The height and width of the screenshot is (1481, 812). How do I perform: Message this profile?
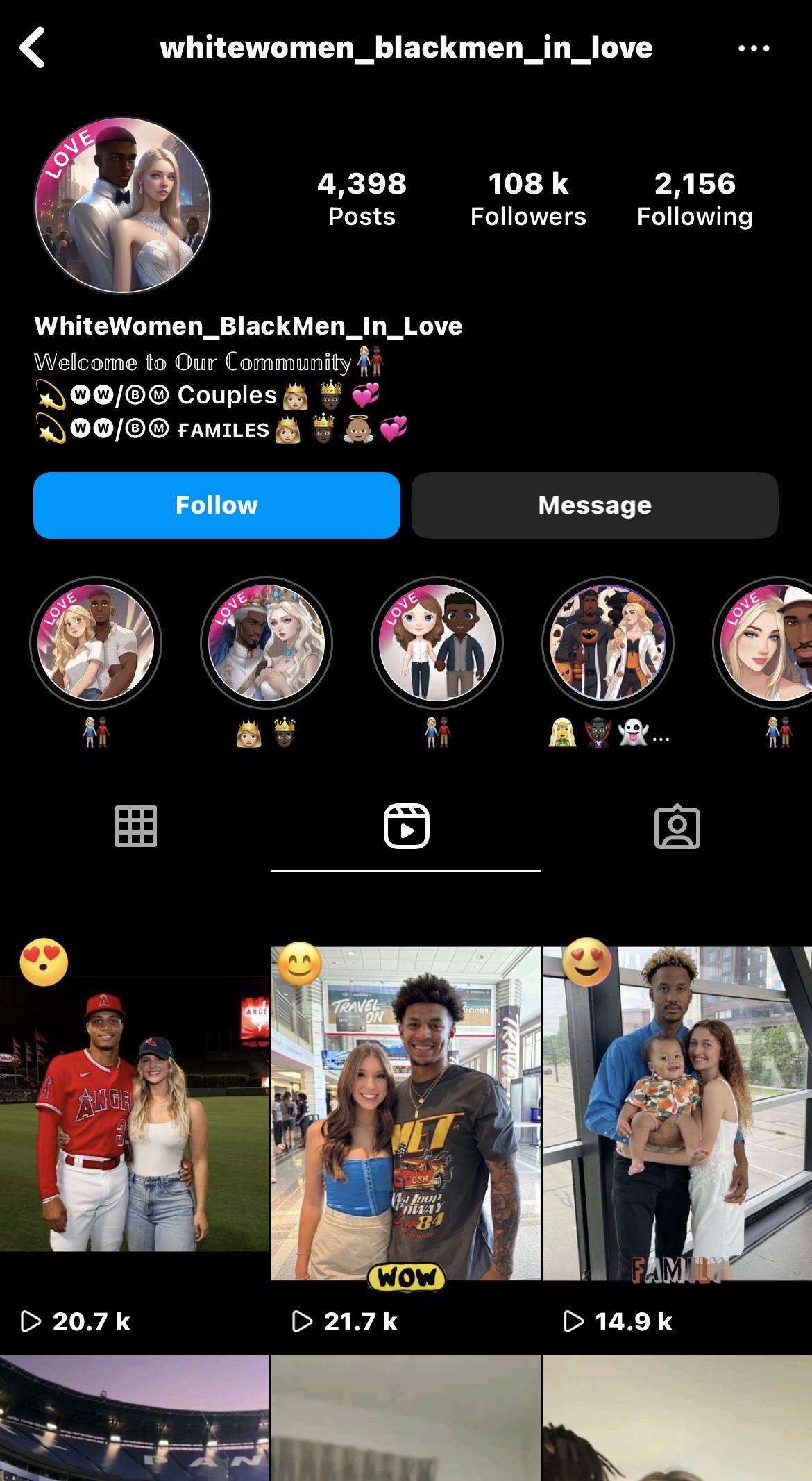(x=595, y=505)
